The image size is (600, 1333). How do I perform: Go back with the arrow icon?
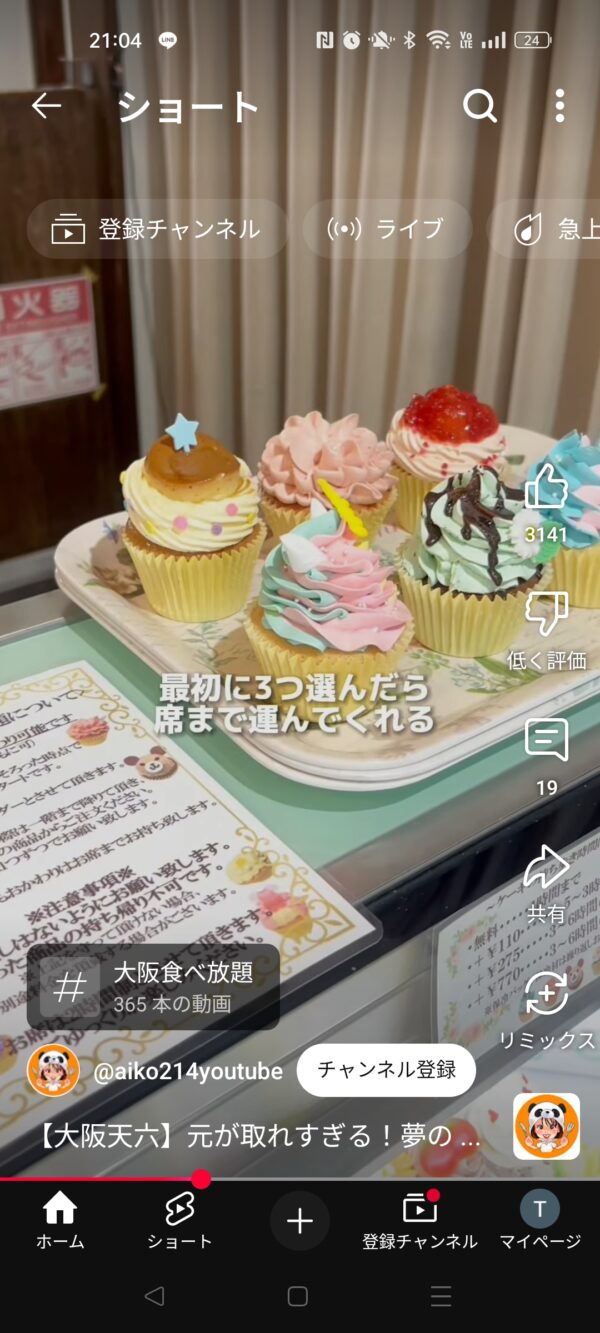click(x=46, y=105)
